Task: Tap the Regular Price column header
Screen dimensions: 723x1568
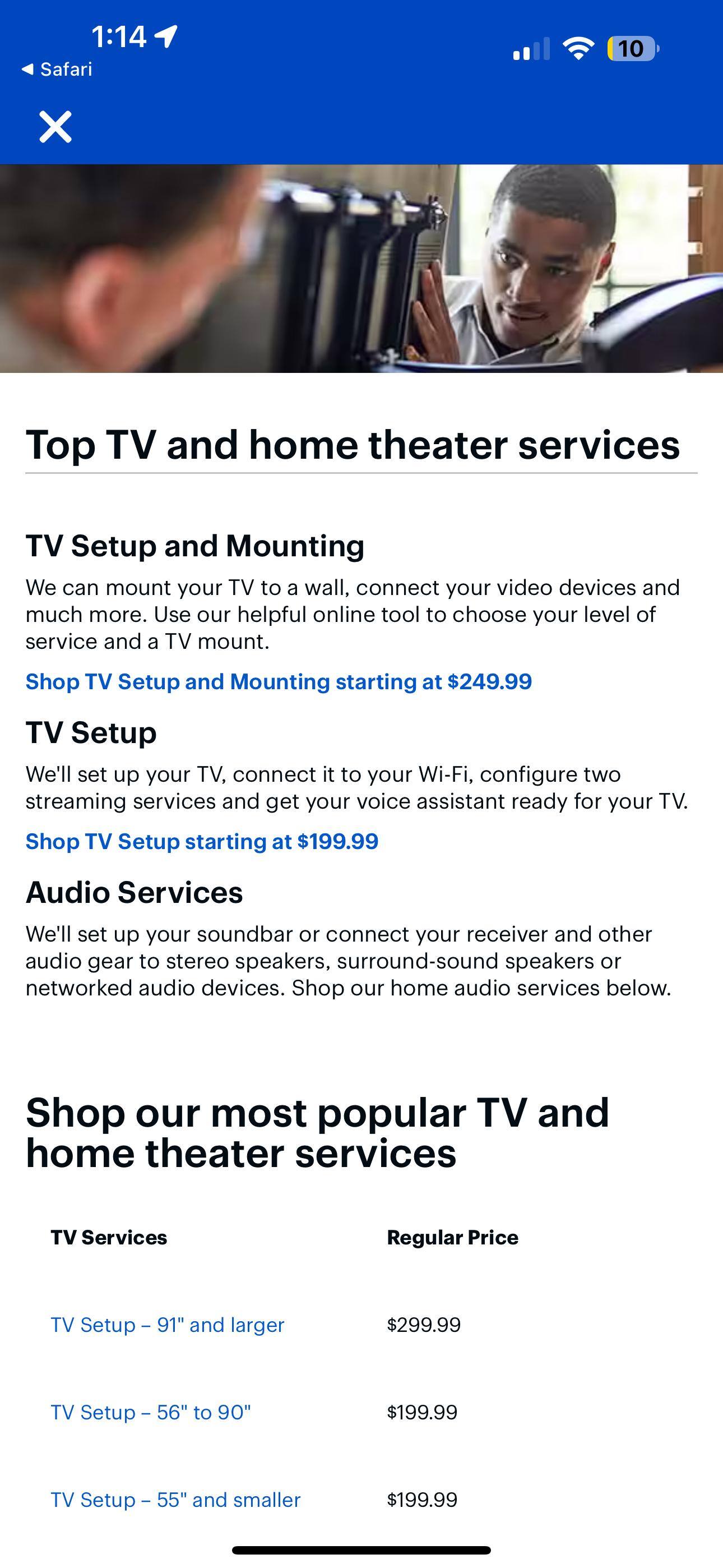Action: click(452, 1237)
